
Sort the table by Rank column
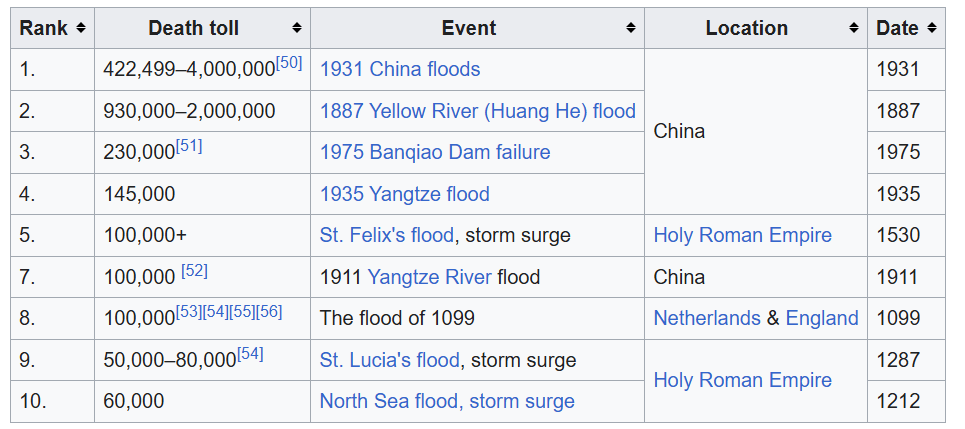coord(81,28)
